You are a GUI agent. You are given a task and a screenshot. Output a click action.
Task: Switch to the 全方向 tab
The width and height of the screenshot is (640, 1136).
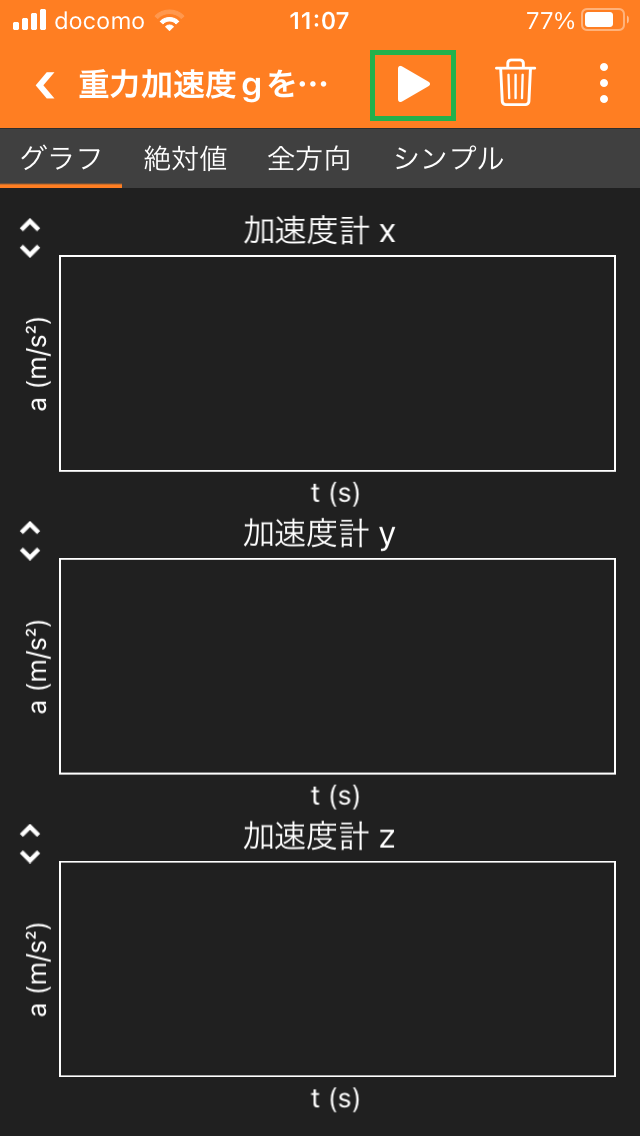309,158
